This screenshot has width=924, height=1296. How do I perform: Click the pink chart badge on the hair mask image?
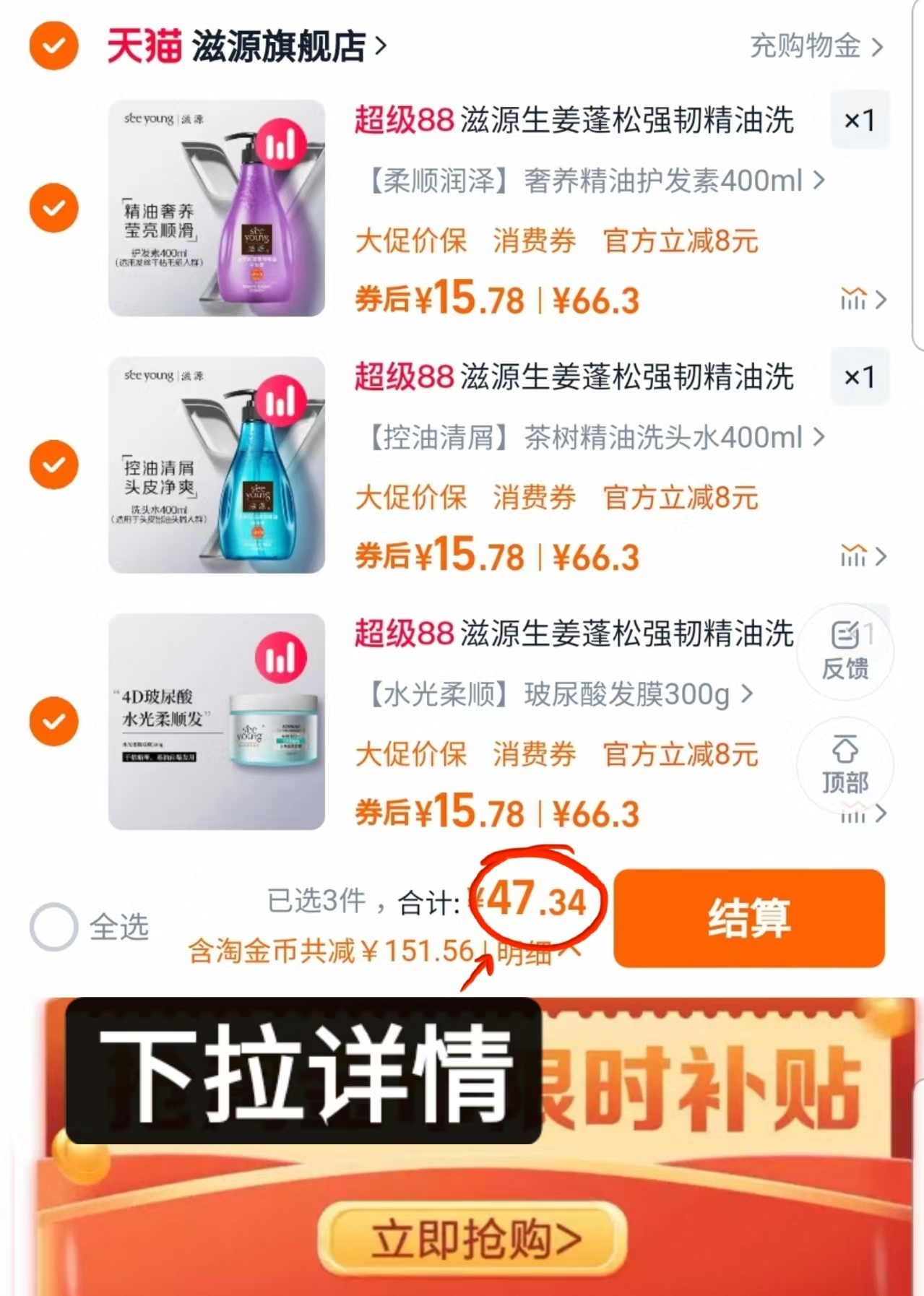283,659
